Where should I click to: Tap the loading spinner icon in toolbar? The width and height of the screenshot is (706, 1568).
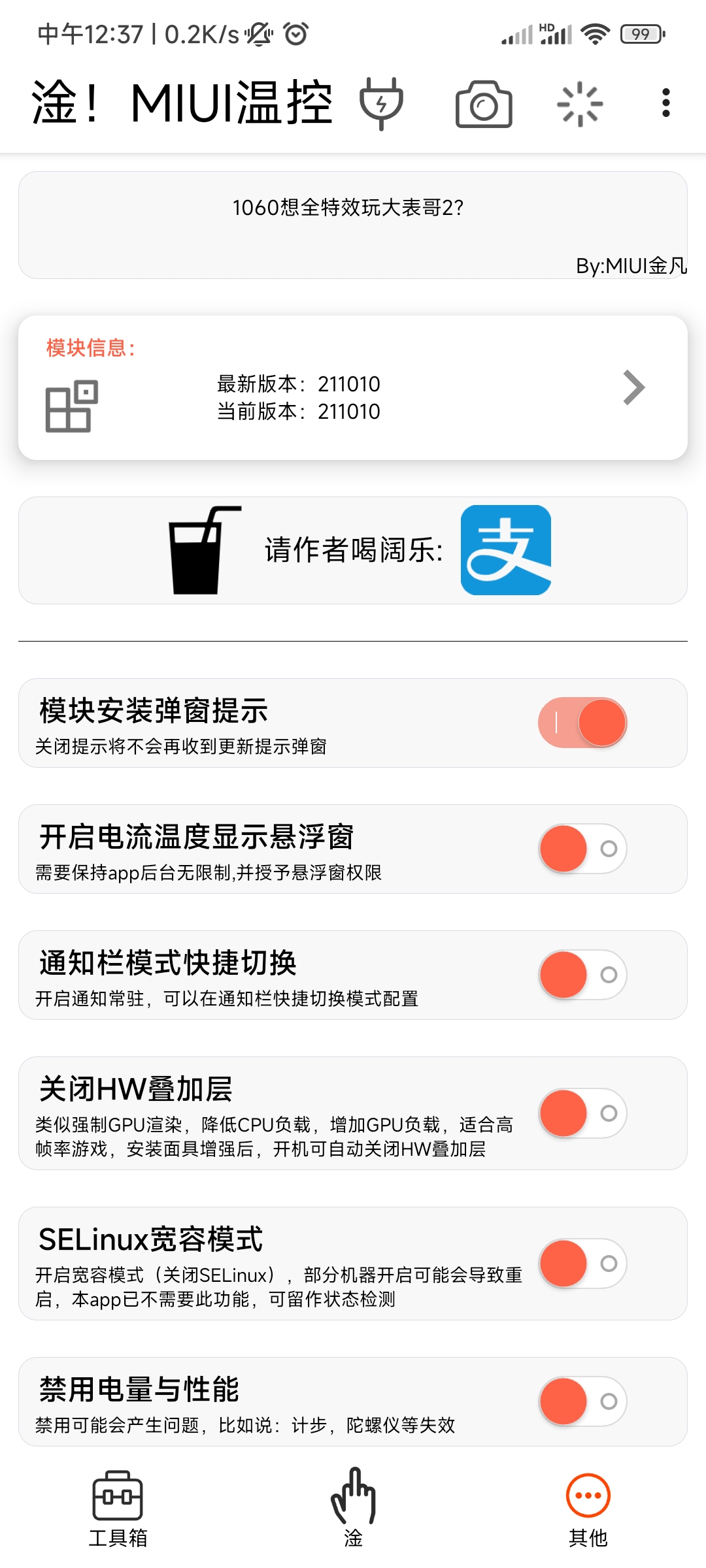pyautogui.click(x=580, y=104)
